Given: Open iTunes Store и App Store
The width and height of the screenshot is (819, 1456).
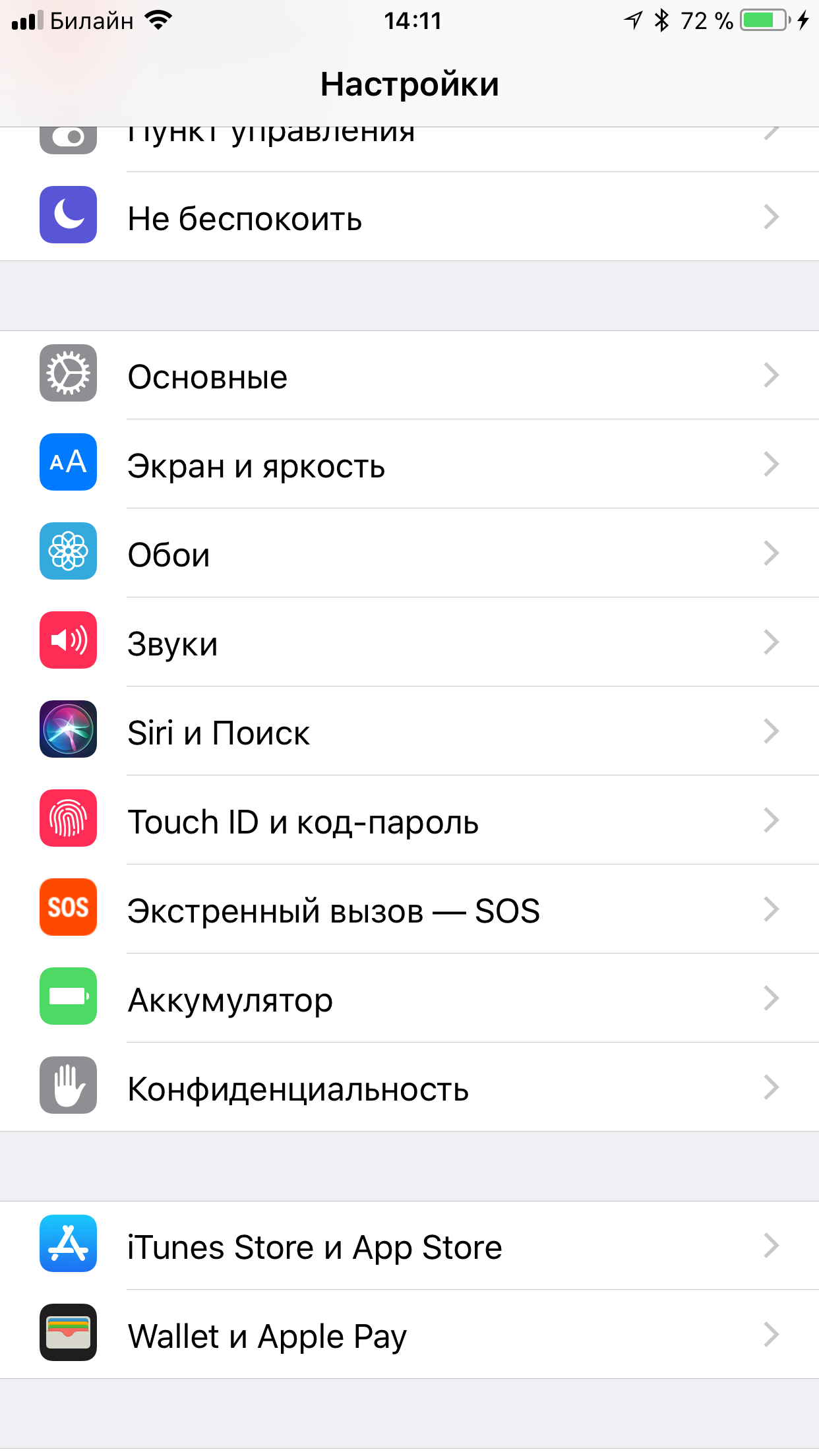Looking at the screenshot, I should [x=409, y=1246].
